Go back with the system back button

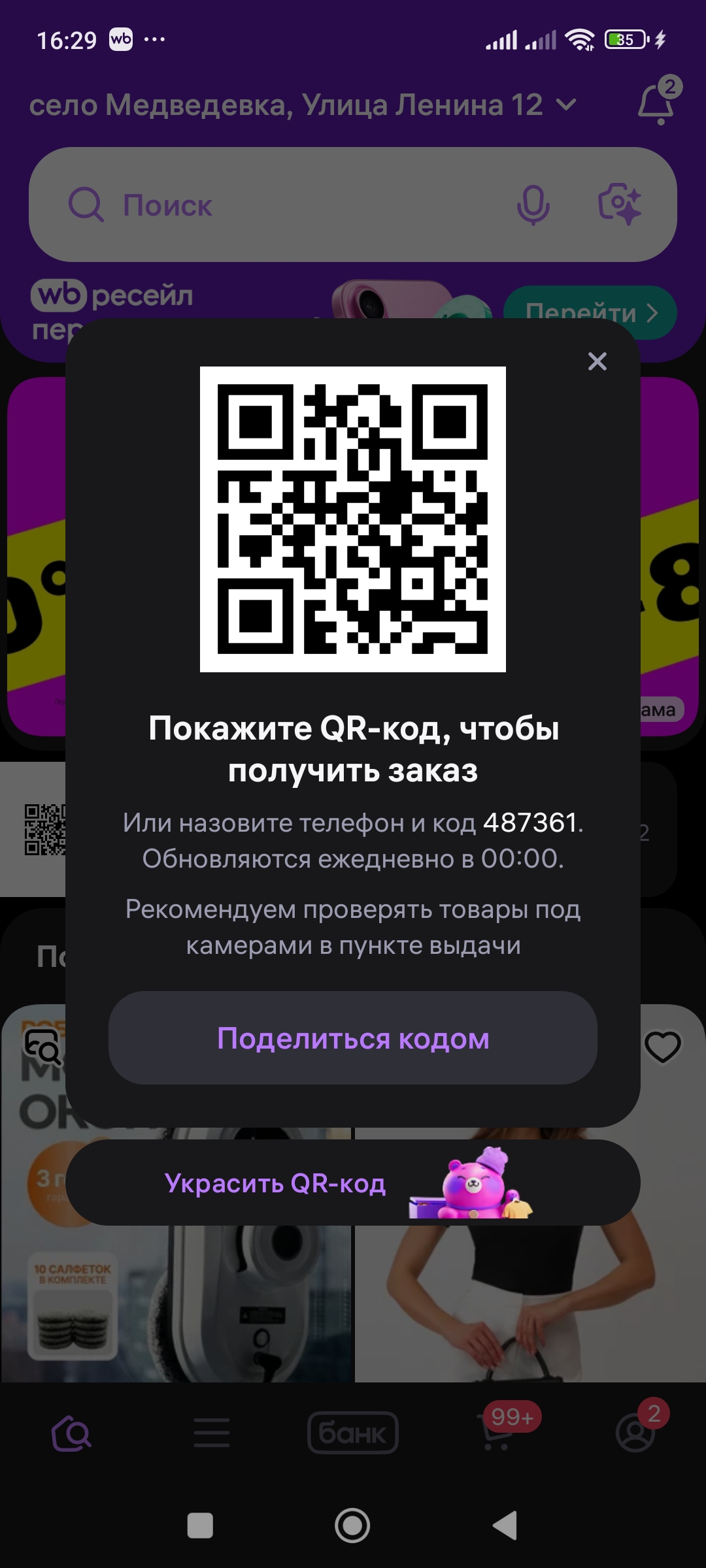point(505,1526)
